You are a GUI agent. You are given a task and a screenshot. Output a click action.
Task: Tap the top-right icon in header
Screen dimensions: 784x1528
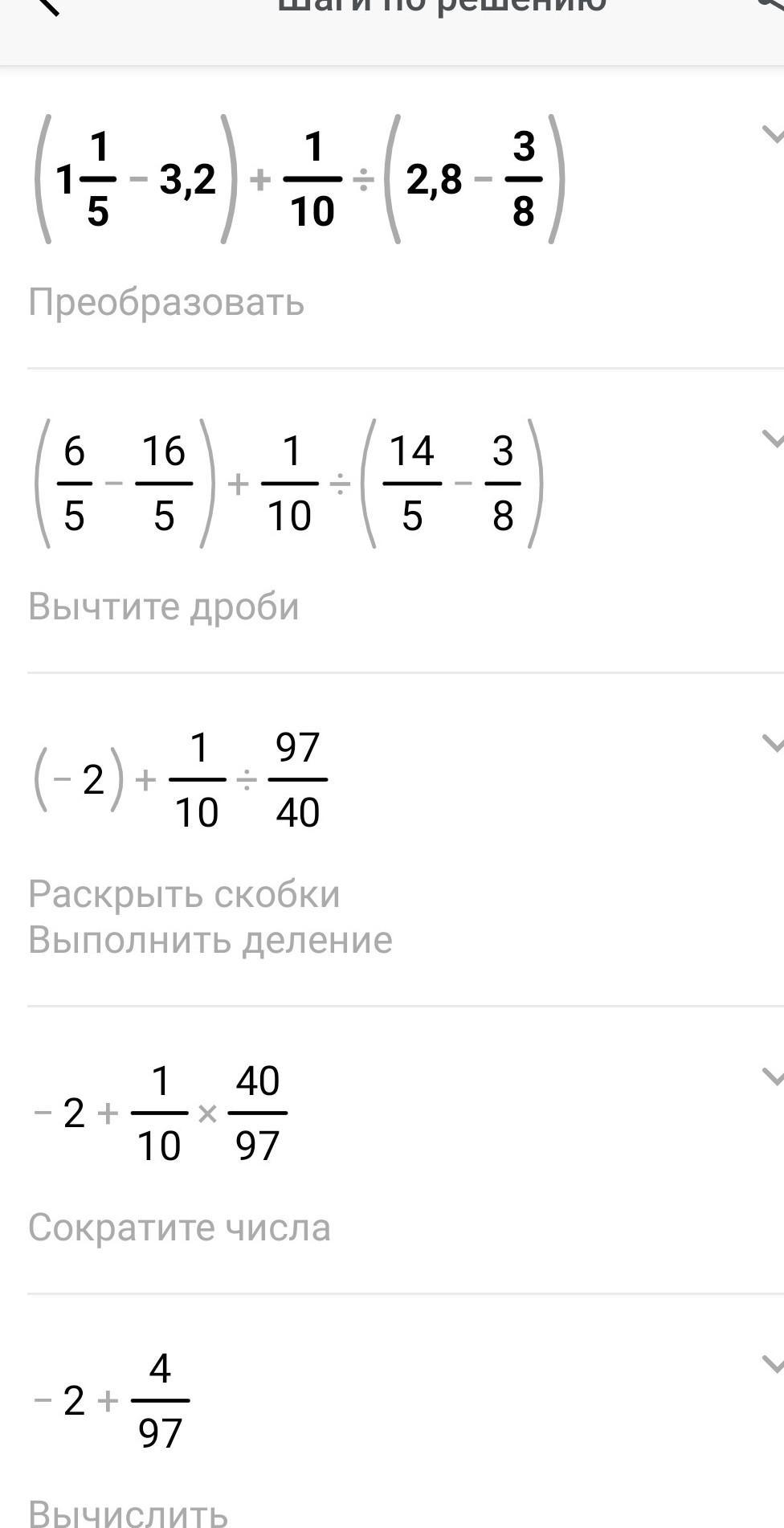pos(773,4)
